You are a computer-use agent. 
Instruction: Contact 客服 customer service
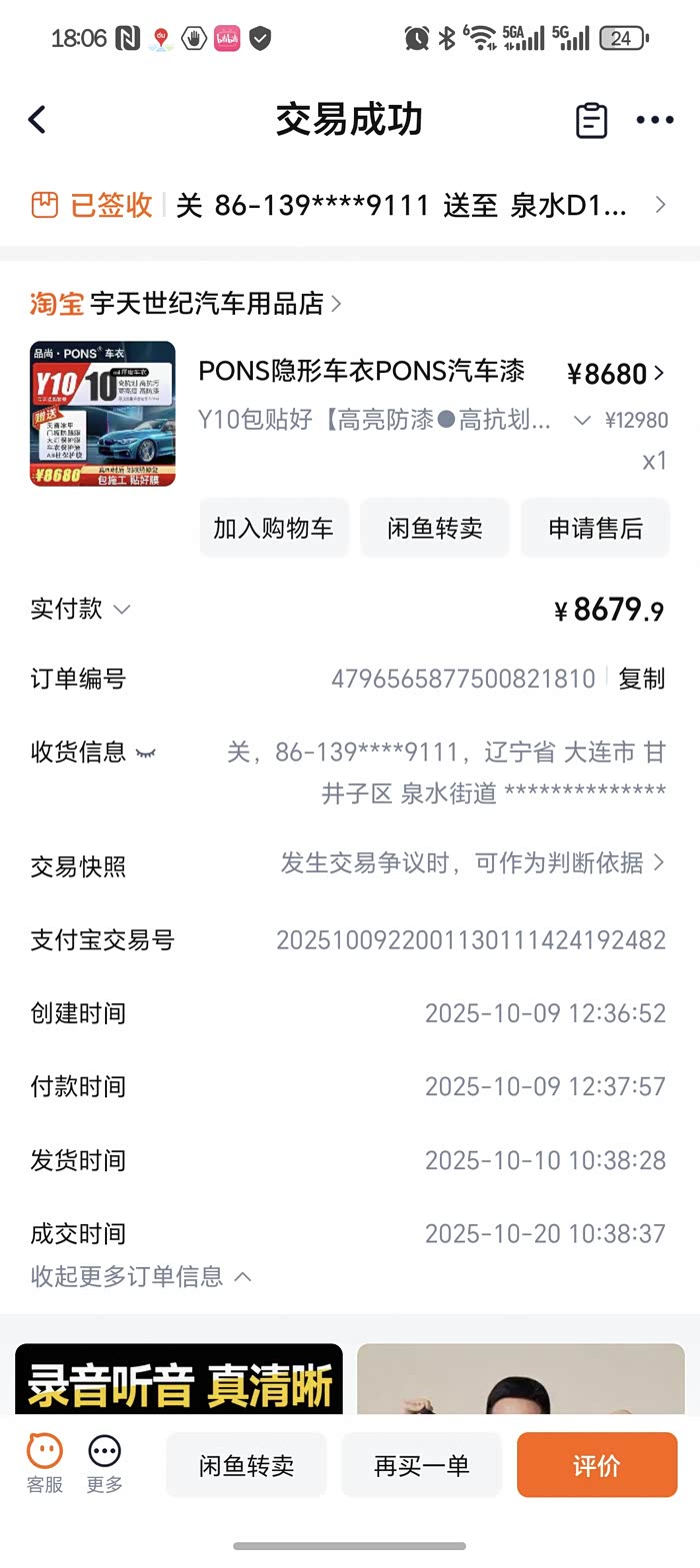(x=44, y=1463)
